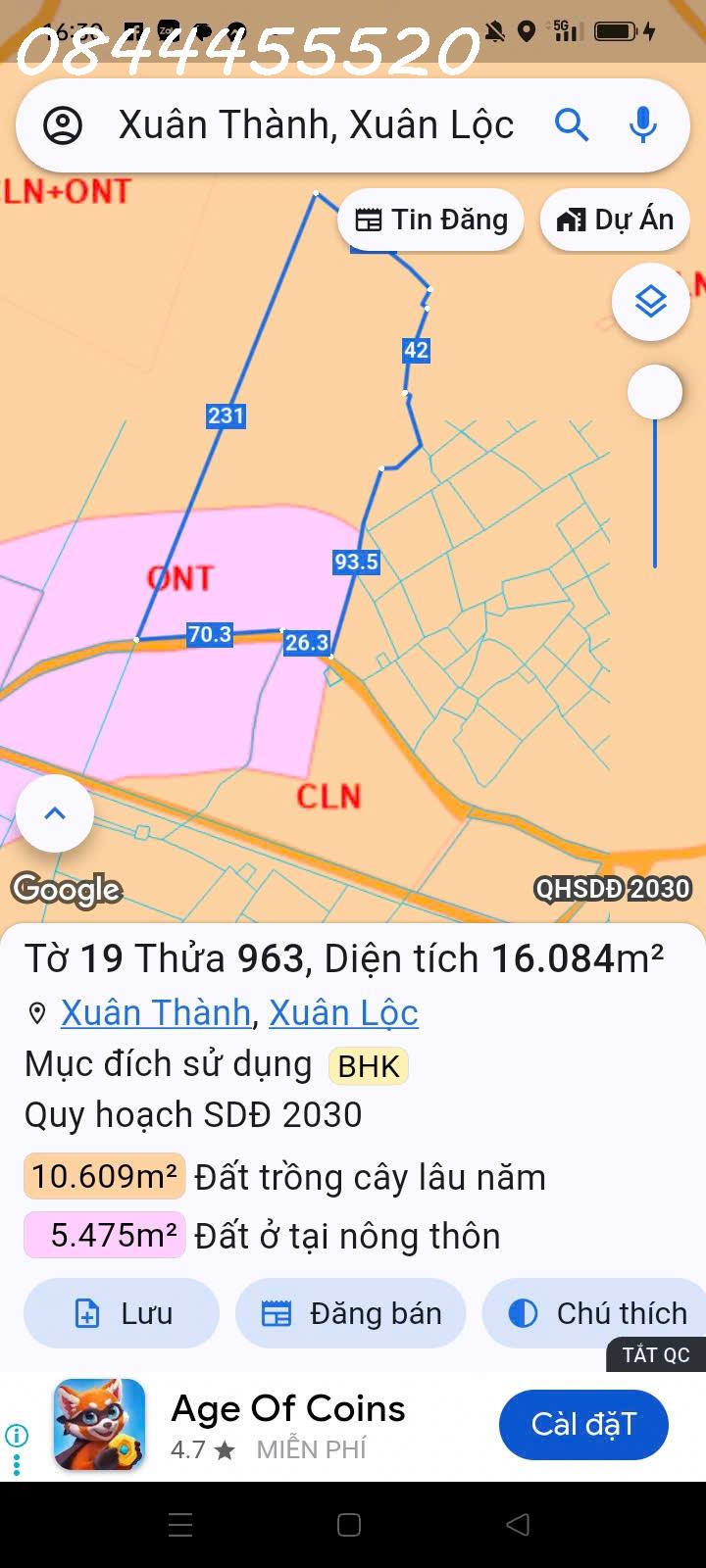The height and width of the screenshot is (1568, 706).
Task: Open the Dự Án projects chip
Action: pyautogui.click(x=615, y=220)
